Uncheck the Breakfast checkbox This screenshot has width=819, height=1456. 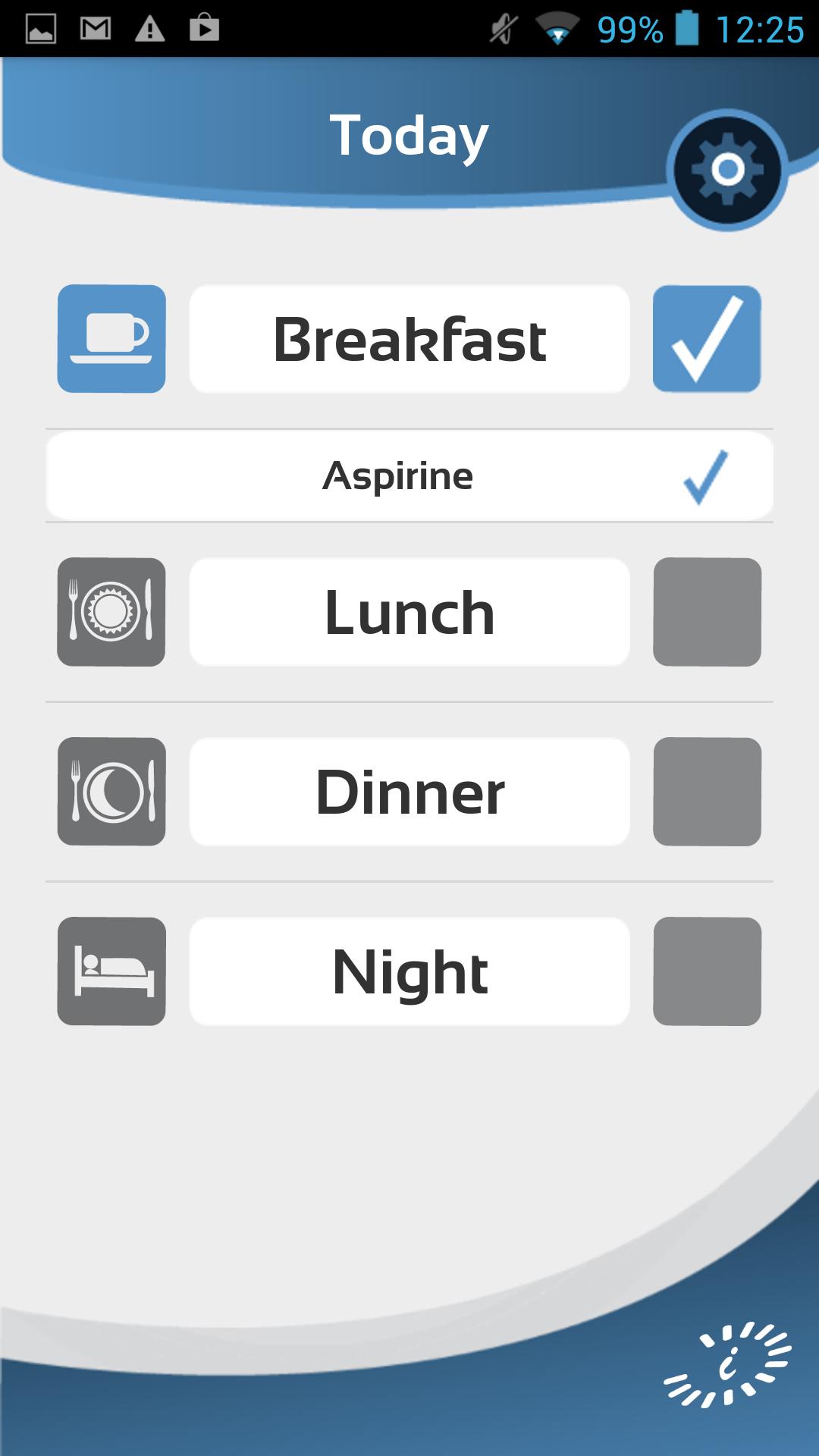(707, 339)
